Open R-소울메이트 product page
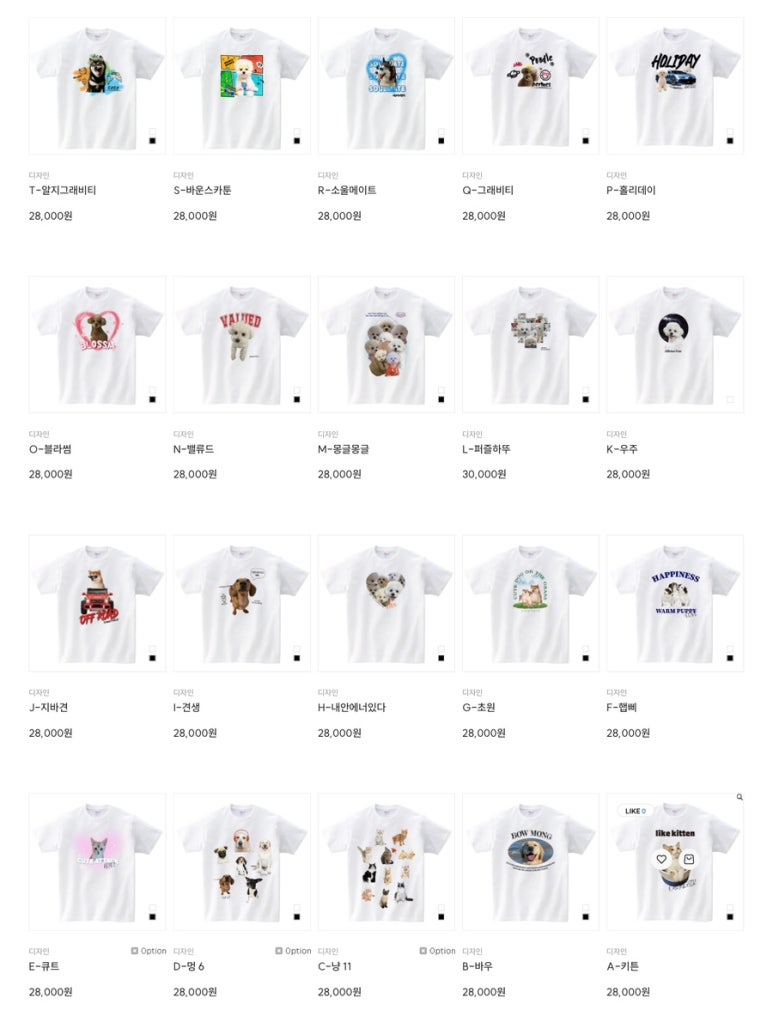This screenshot has height=1035, width=773. 386,85
